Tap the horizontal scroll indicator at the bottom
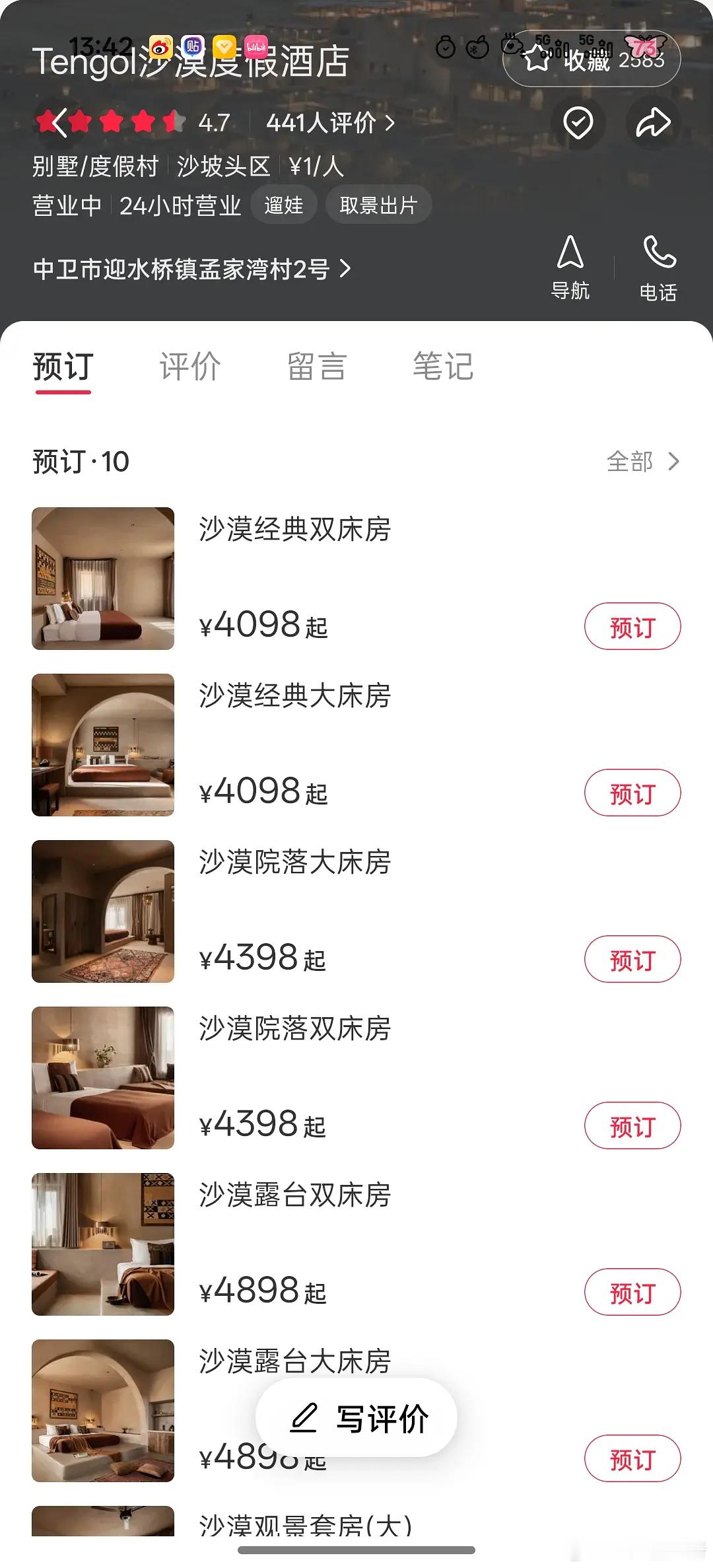The image size is (713, 1568). coord(356,1549)
